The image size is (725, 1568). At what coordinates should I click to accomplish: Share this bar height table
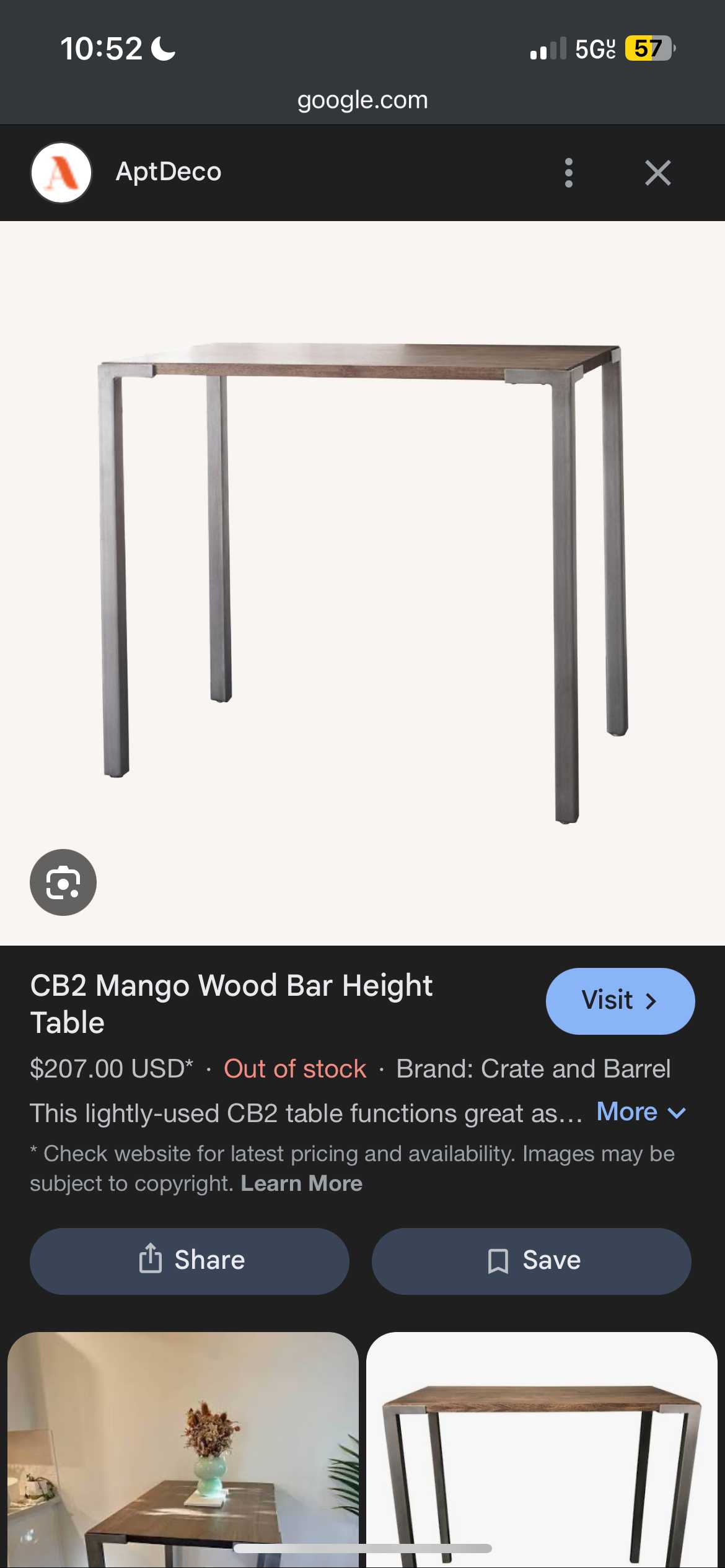(190, 1261)
